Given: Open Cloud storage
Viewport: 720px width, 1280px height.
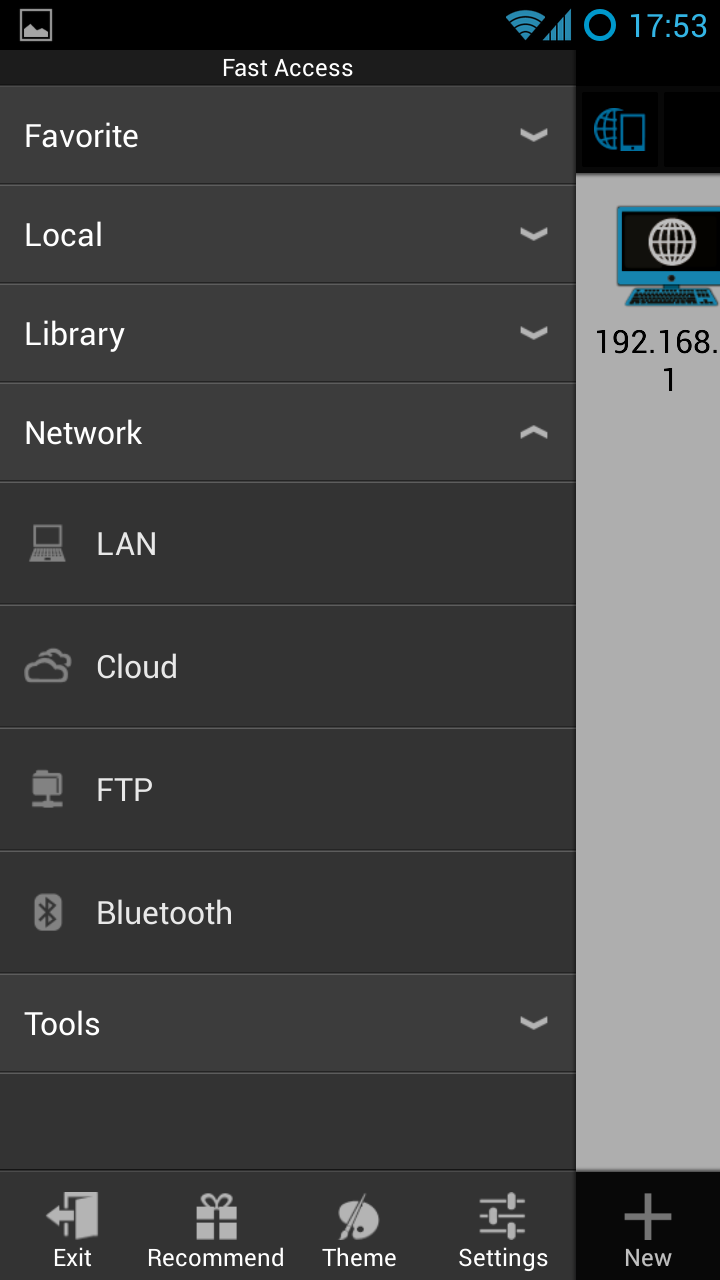Looking at the screenshot, I should [287, 667].
